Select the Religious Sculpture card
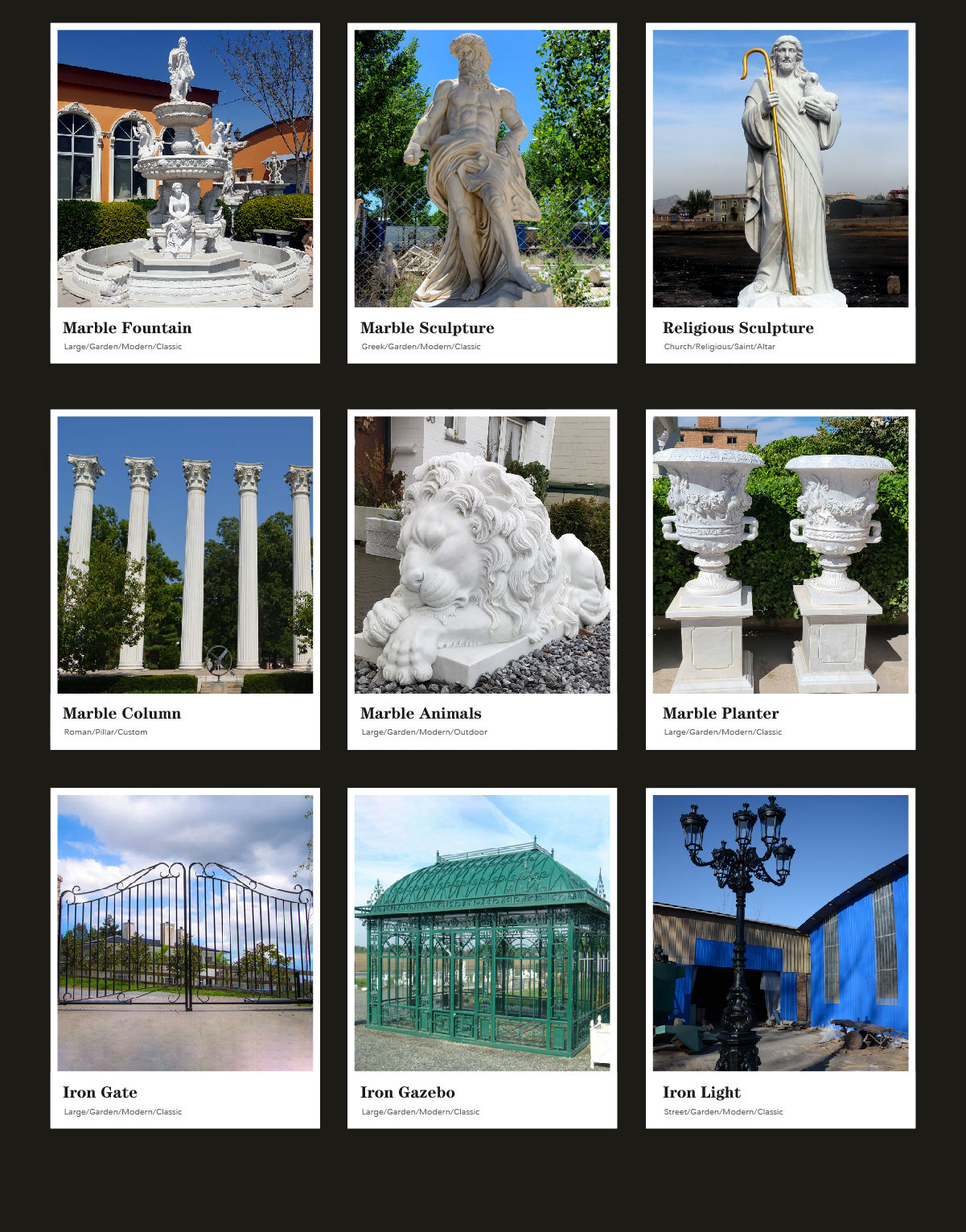Screen dimensions: 966x1232 [780, 193]
